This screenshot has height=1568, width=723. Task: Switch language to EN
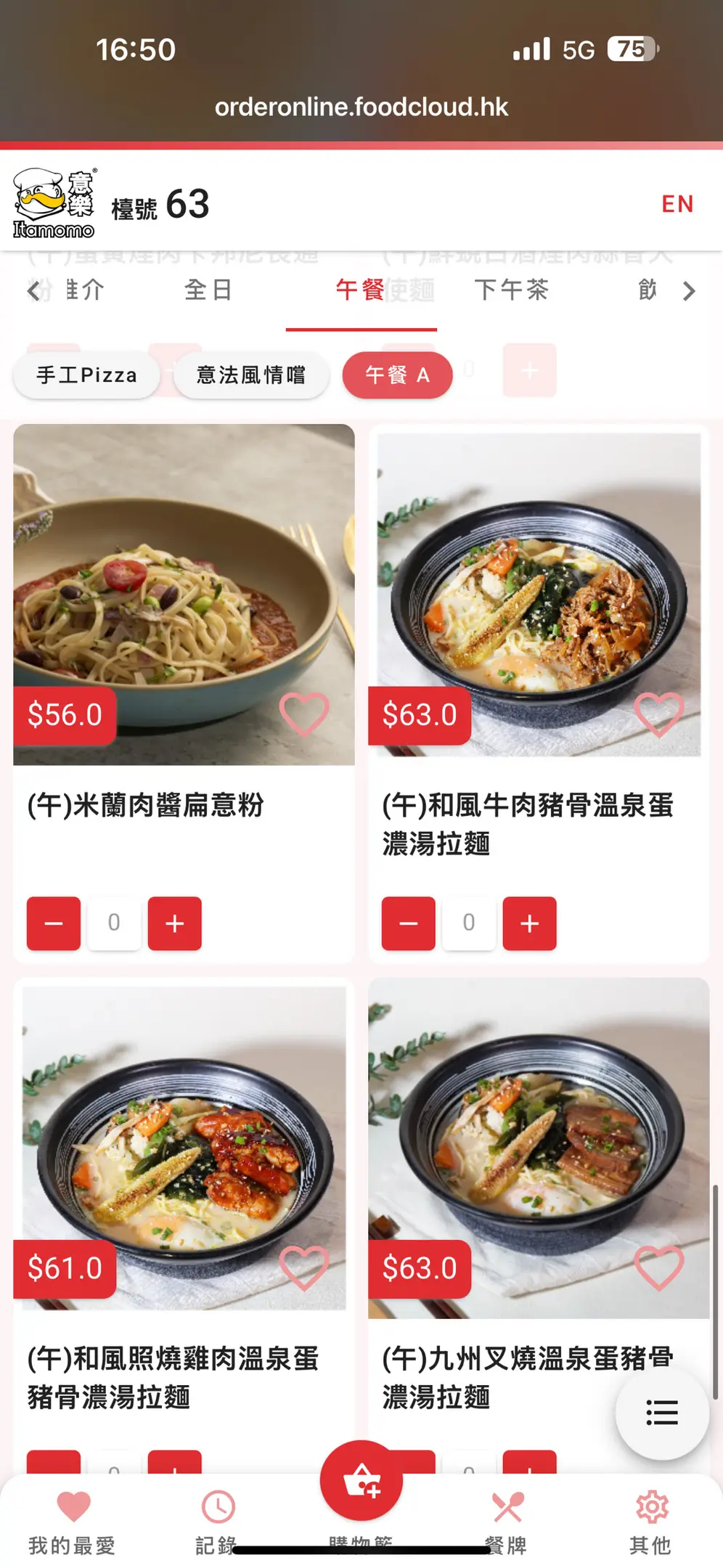677,204
